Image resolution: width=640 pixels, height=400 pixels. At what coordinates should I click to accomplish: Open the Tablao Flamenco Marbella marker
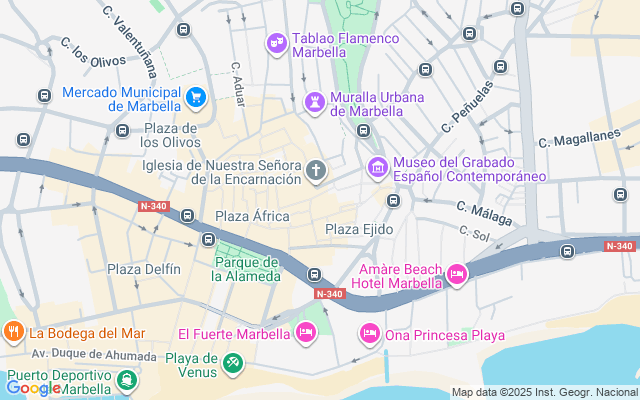277,44
